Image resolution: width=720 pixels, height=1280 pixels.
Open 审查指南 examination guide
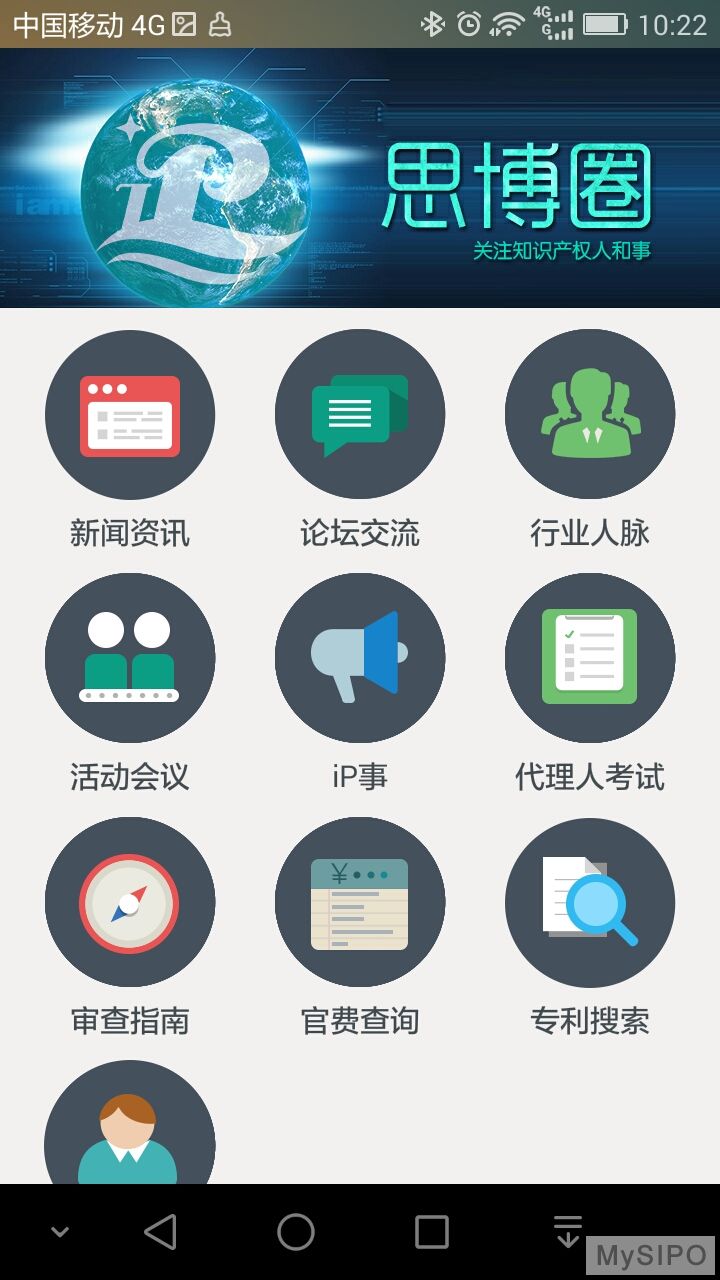coord(130,902)
